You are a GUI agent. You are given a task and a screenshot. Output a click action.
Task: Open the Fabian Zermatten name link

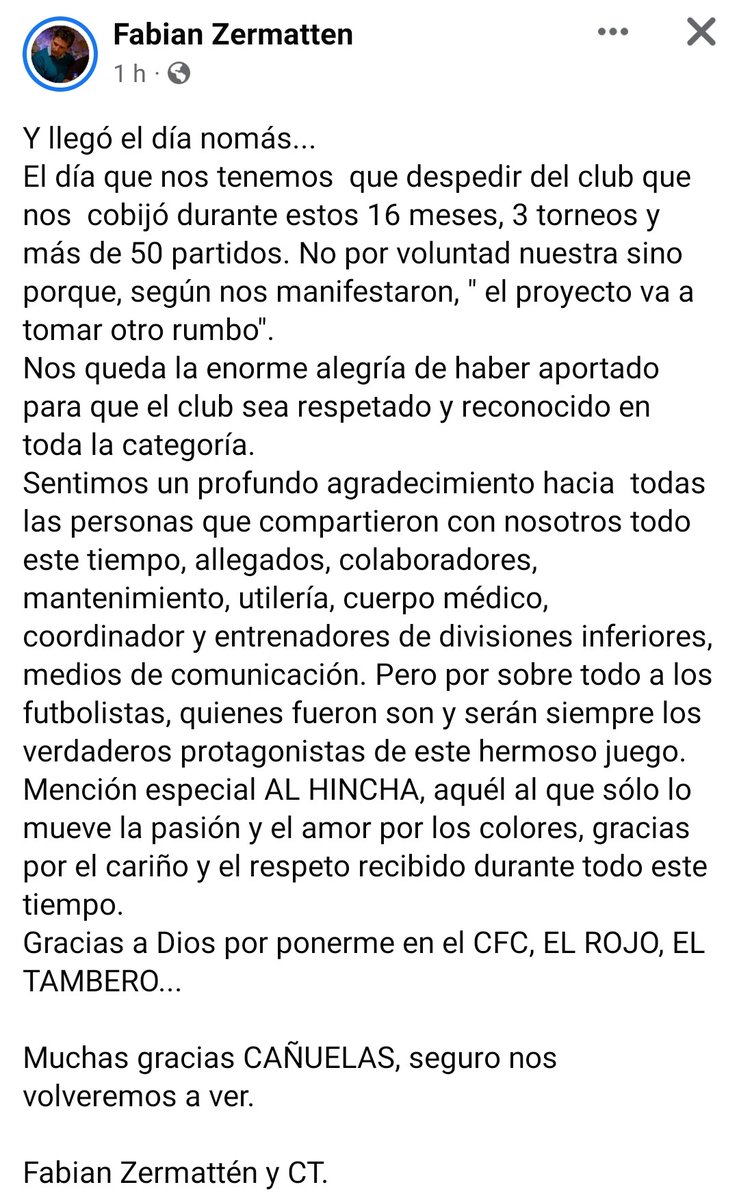(233, 35)
